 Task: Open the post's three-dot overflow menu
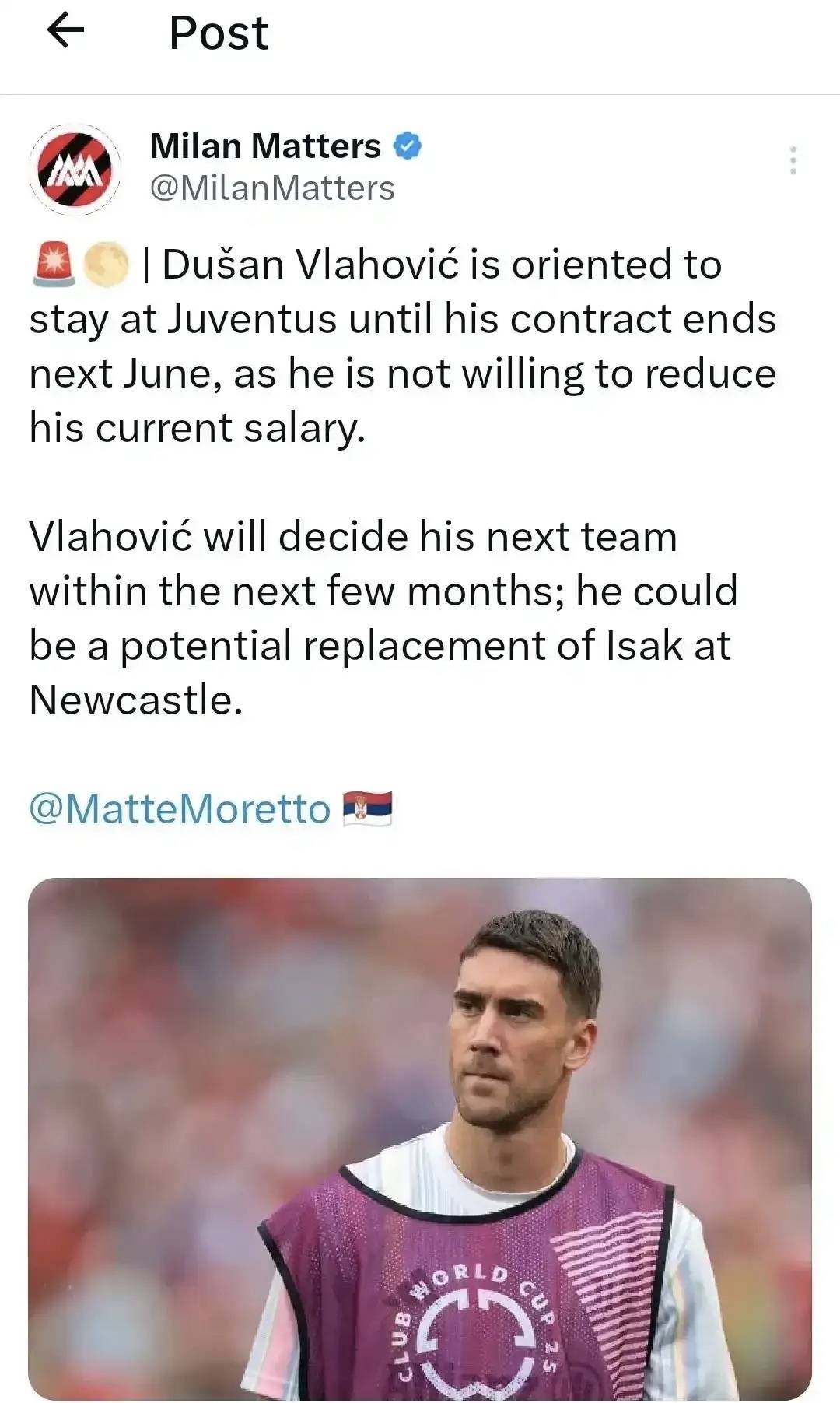793,160
